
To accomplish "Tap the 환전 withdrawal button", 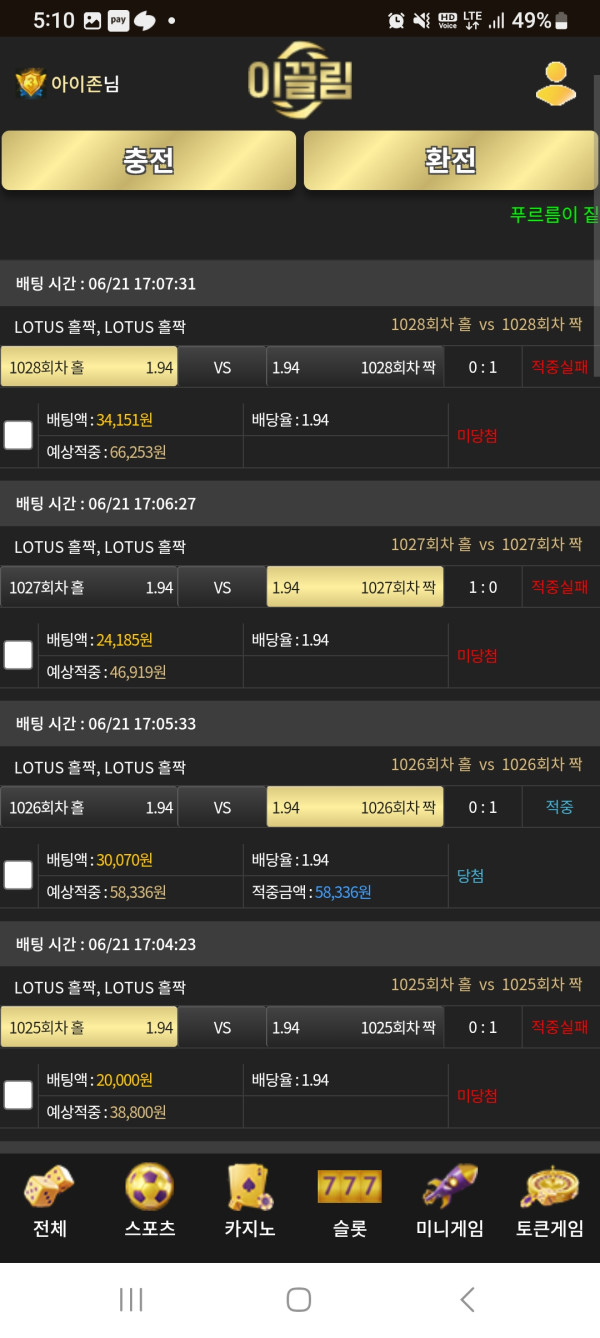I will pyautogui.click(x=450, y=160).
